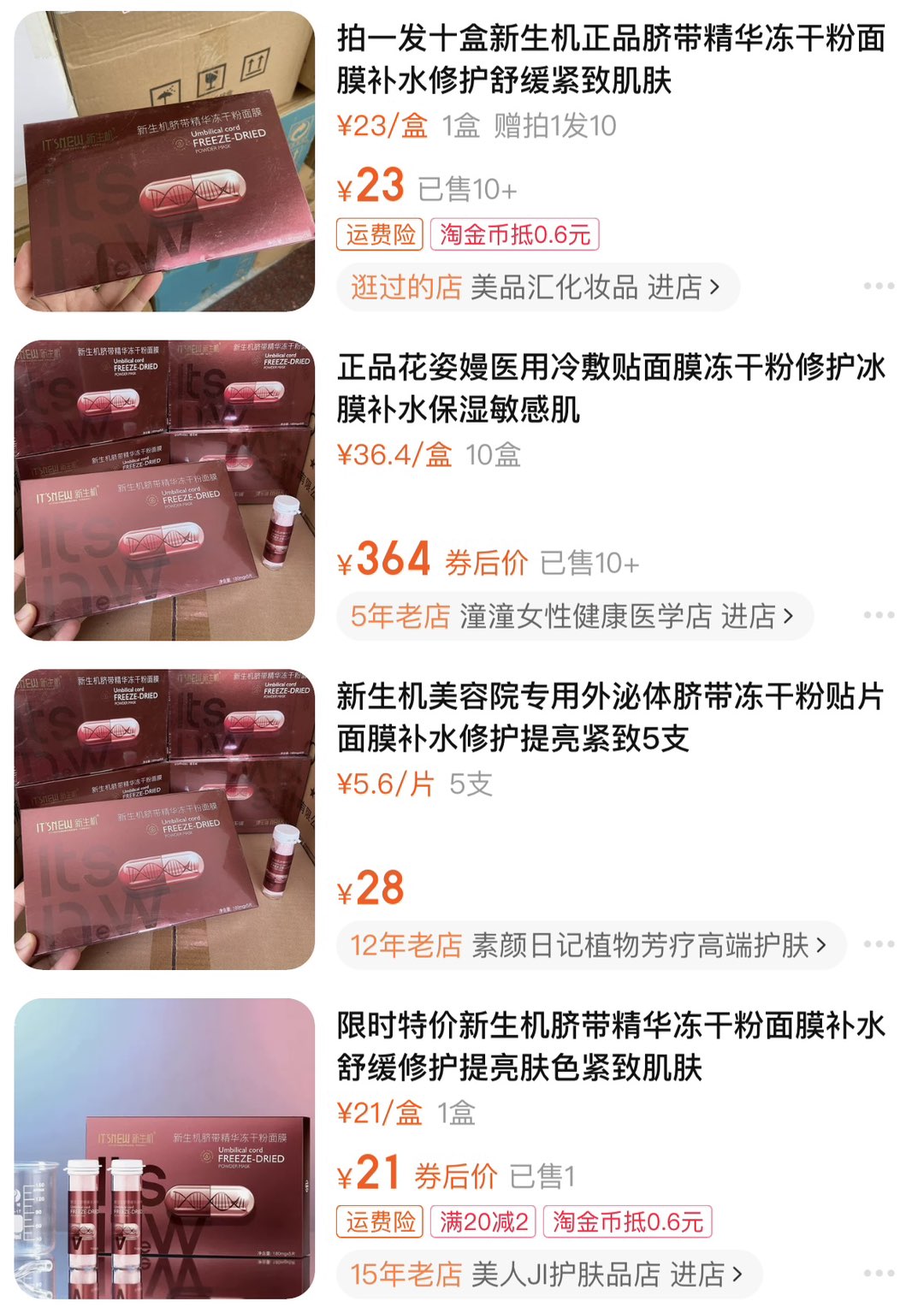Open more options for the ¥364 product
Viewport: 924px width, 1307px height.
[879, 615]
